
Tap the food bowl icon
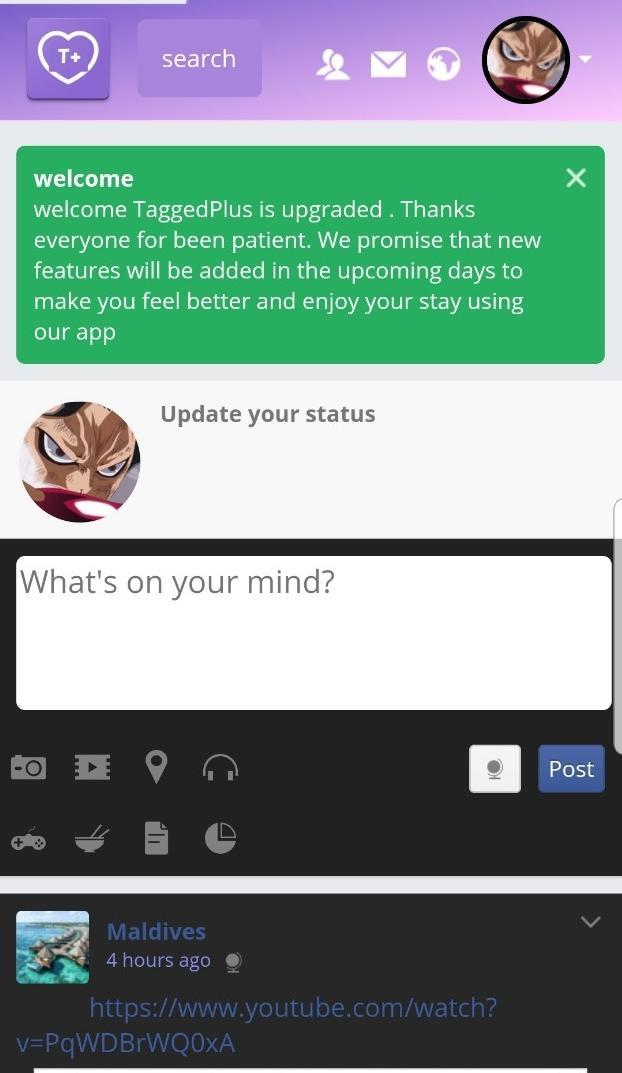(92, 838)
